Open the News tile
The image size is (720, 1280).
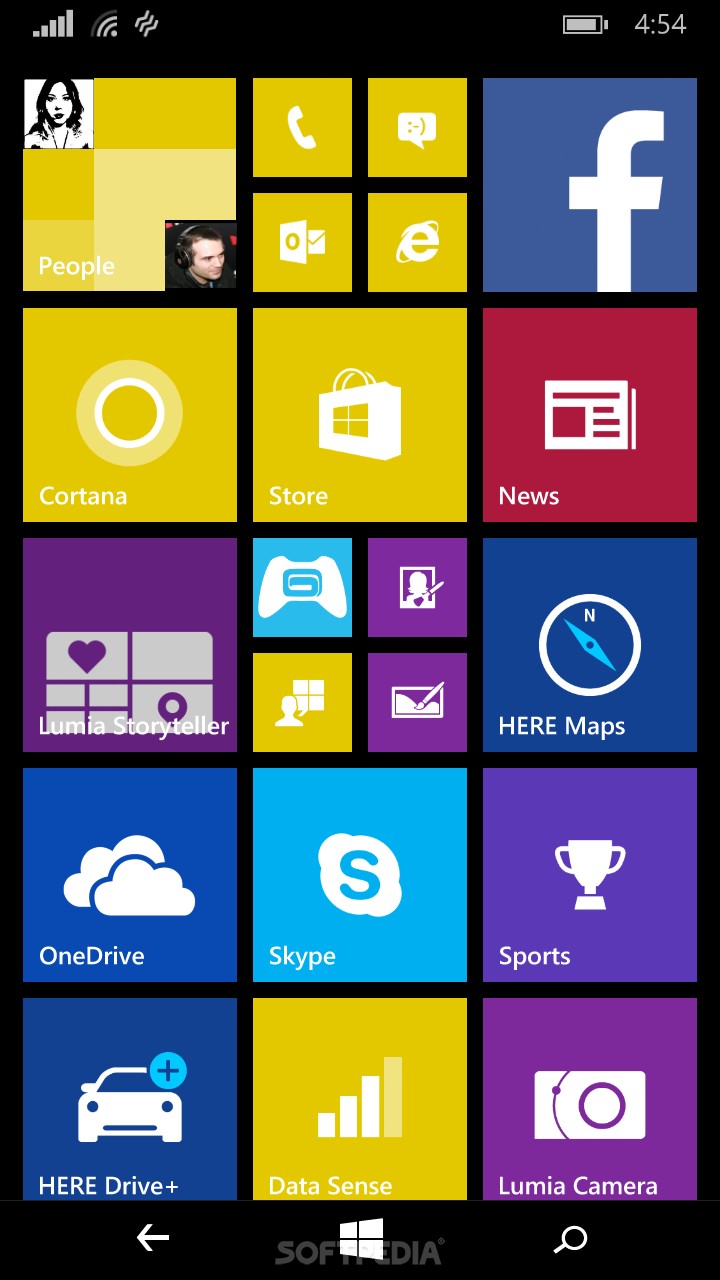point(590,415)
